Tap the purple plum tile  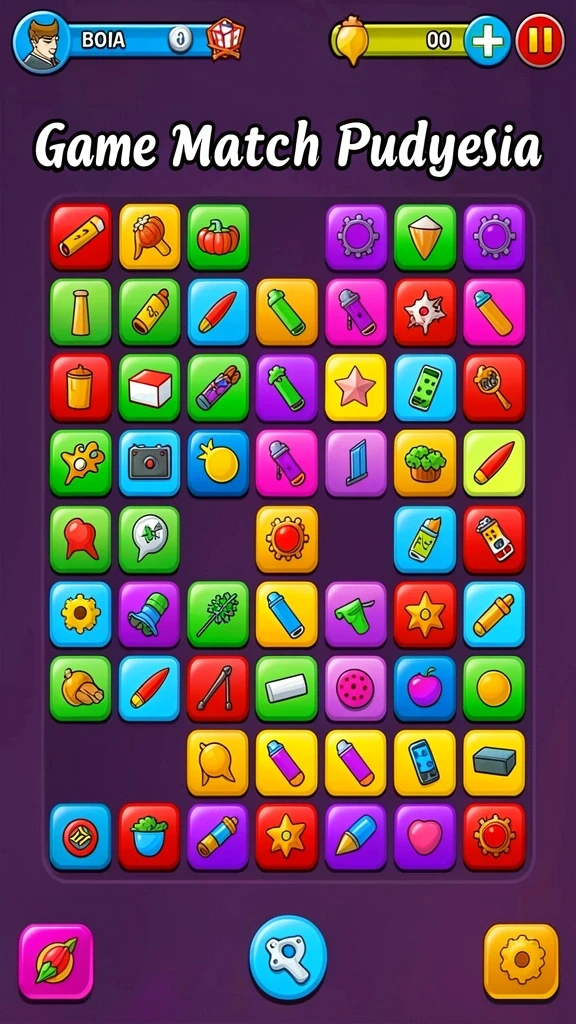(x=425, y=689)
